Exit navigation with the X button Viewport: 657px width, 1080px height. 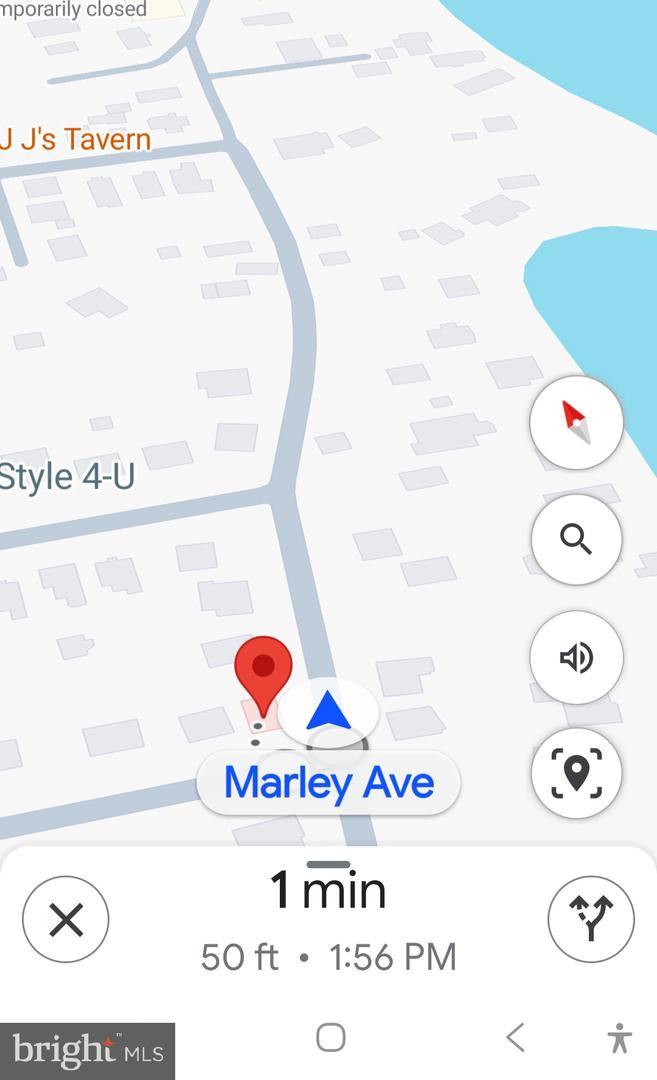coord(66,919)
